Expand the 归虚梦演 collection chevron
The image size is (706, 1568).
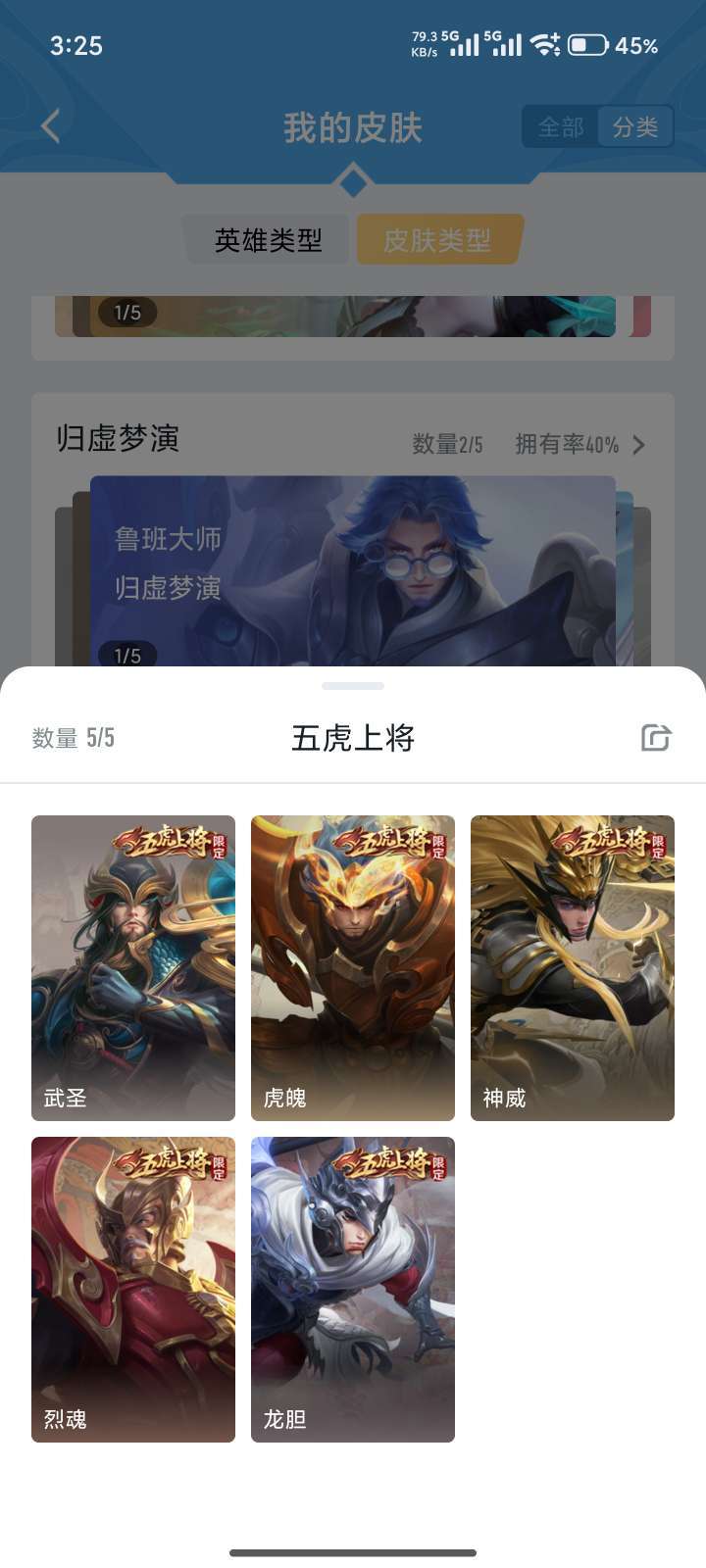(639, 445)
